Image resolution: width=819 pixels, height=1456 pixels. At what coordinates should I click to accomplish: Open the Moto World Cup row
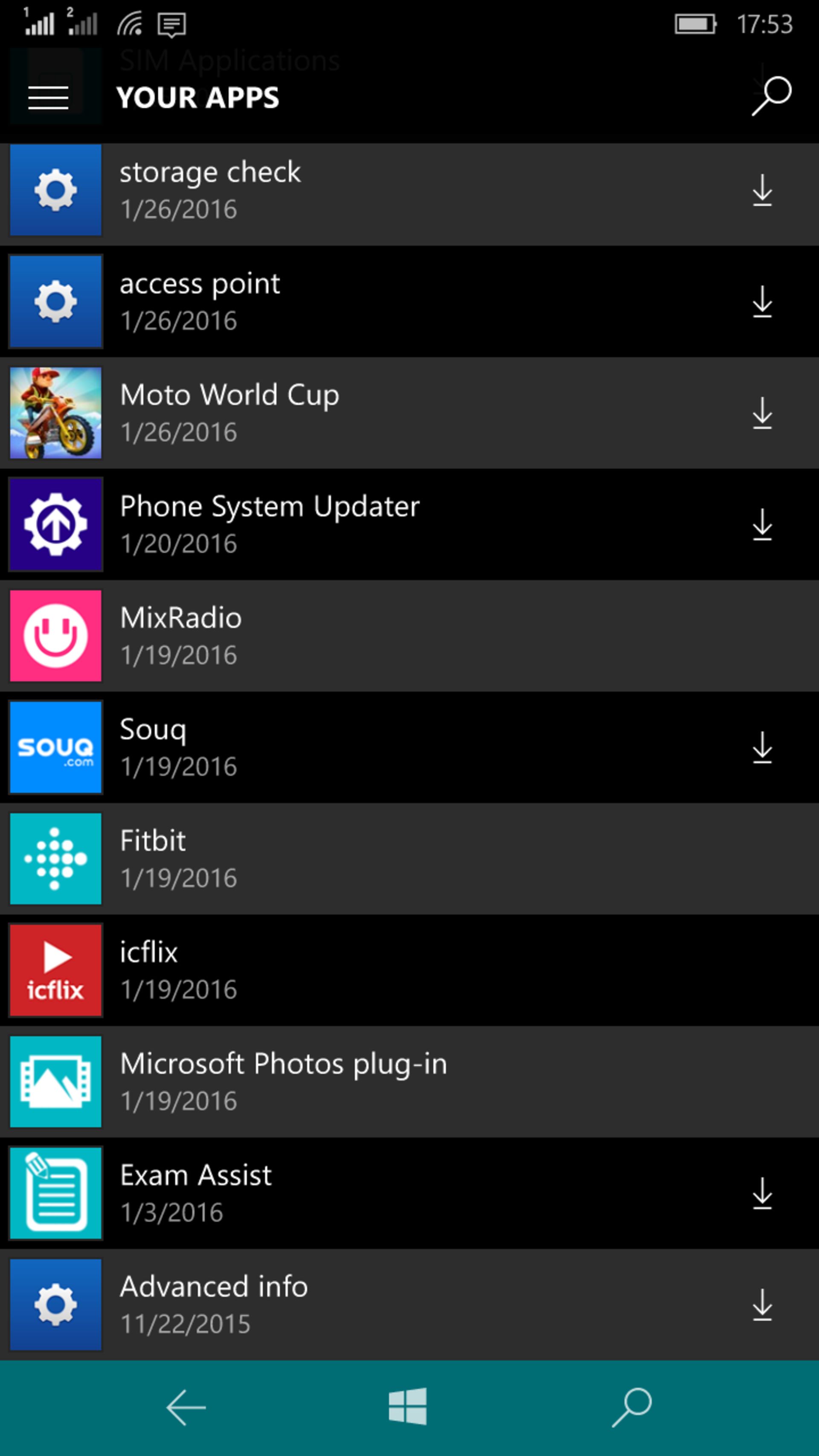click(x=409, y=413)
